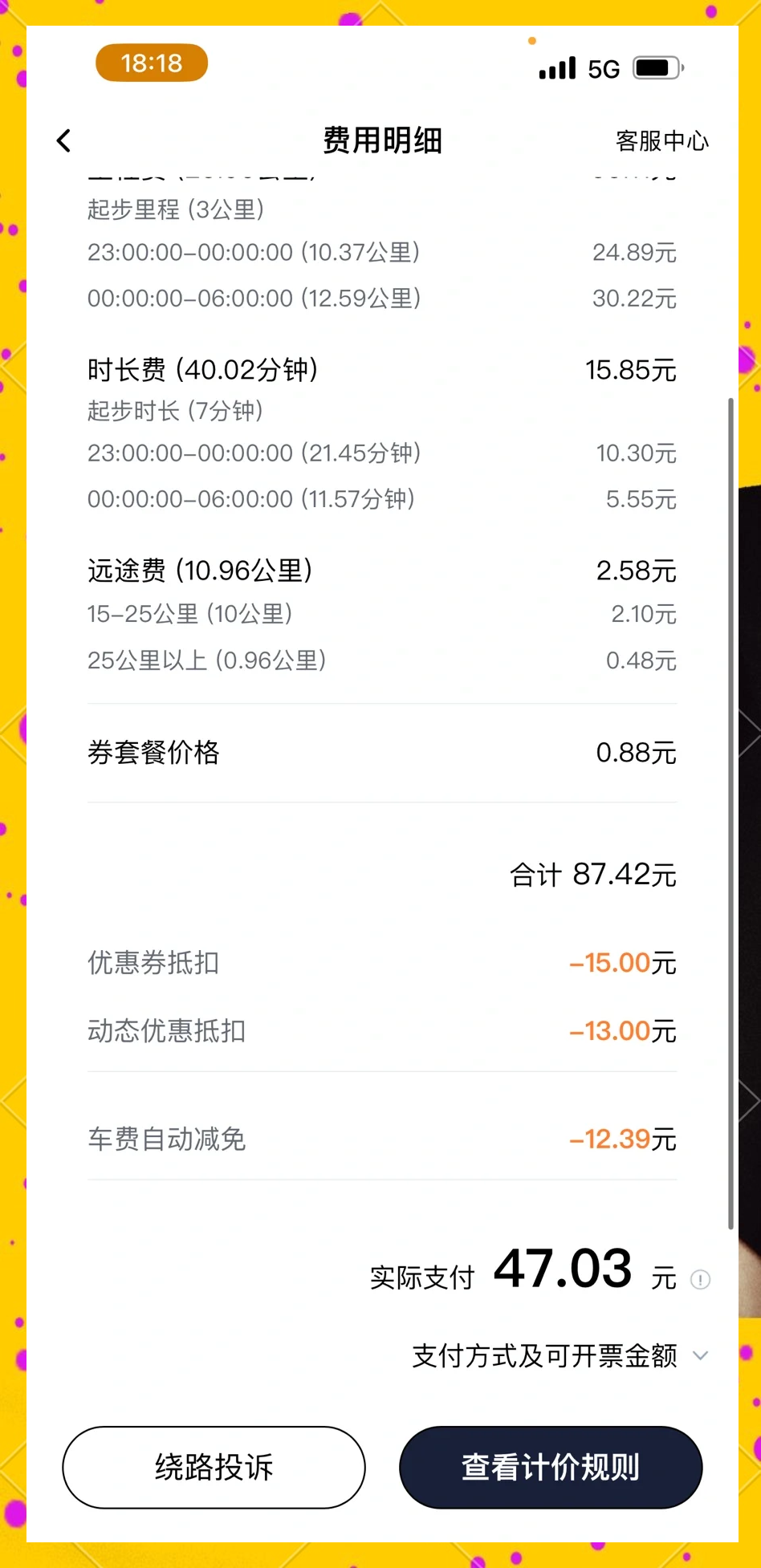
Task: Tap the info icon next to 实际支付
Action: click(x=700, y=1279)
